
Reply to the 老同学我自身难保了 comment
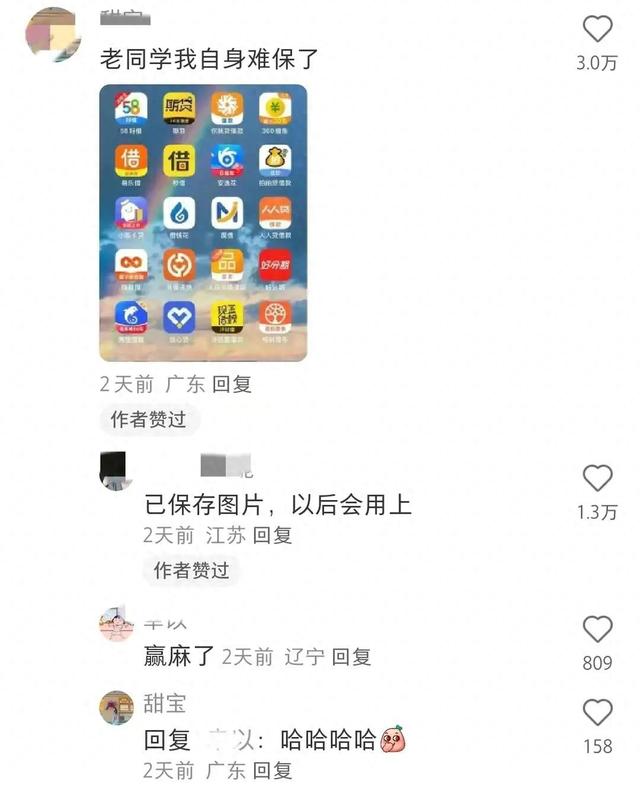tap(231, 384)
